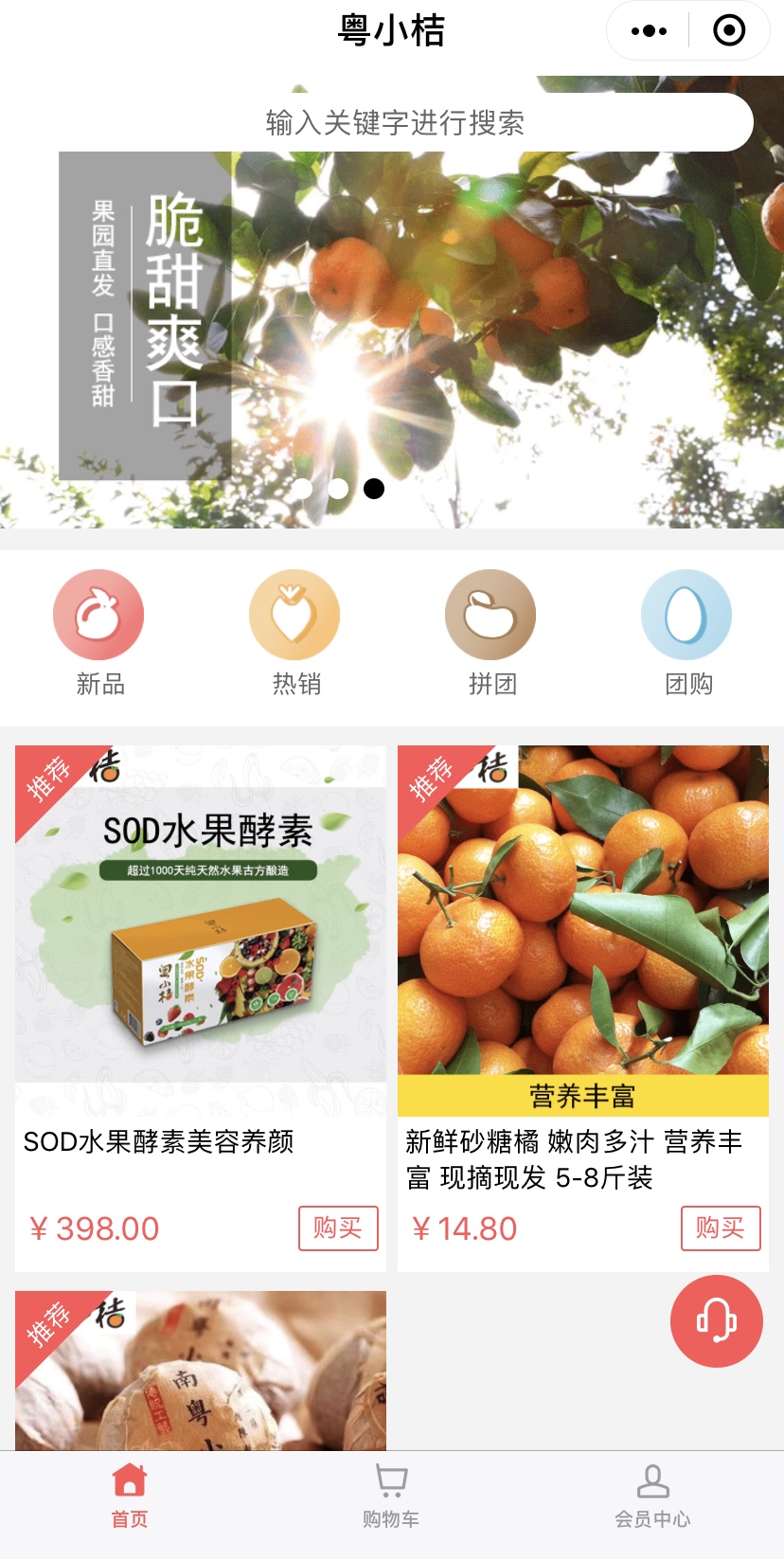The image size is (784, 1559).
Task: Open the mini program more options menu
Action: click(x=649, y=31)
